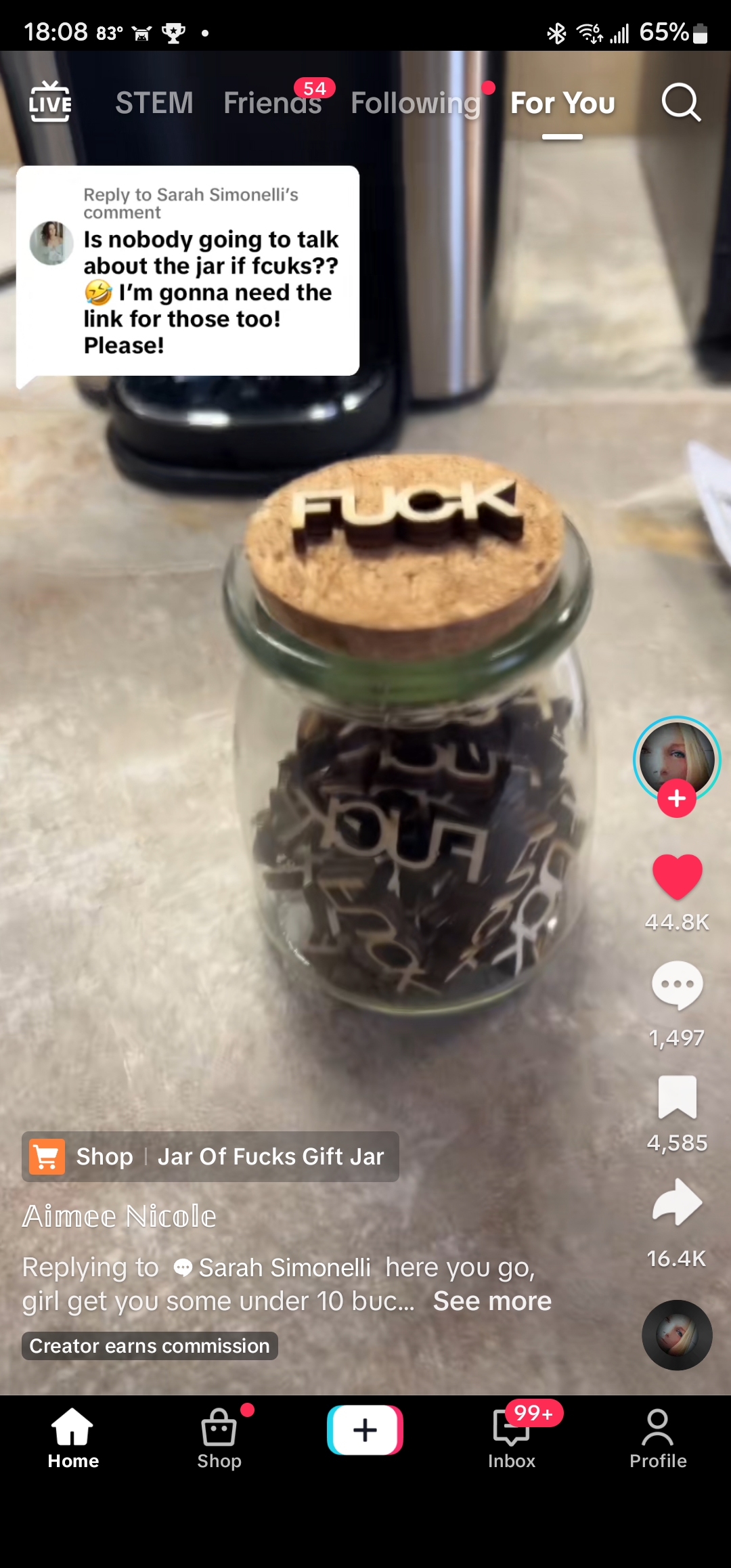The image size is (731, 1568).
Task: Expand caption with See more
Action: point(492,1301)
